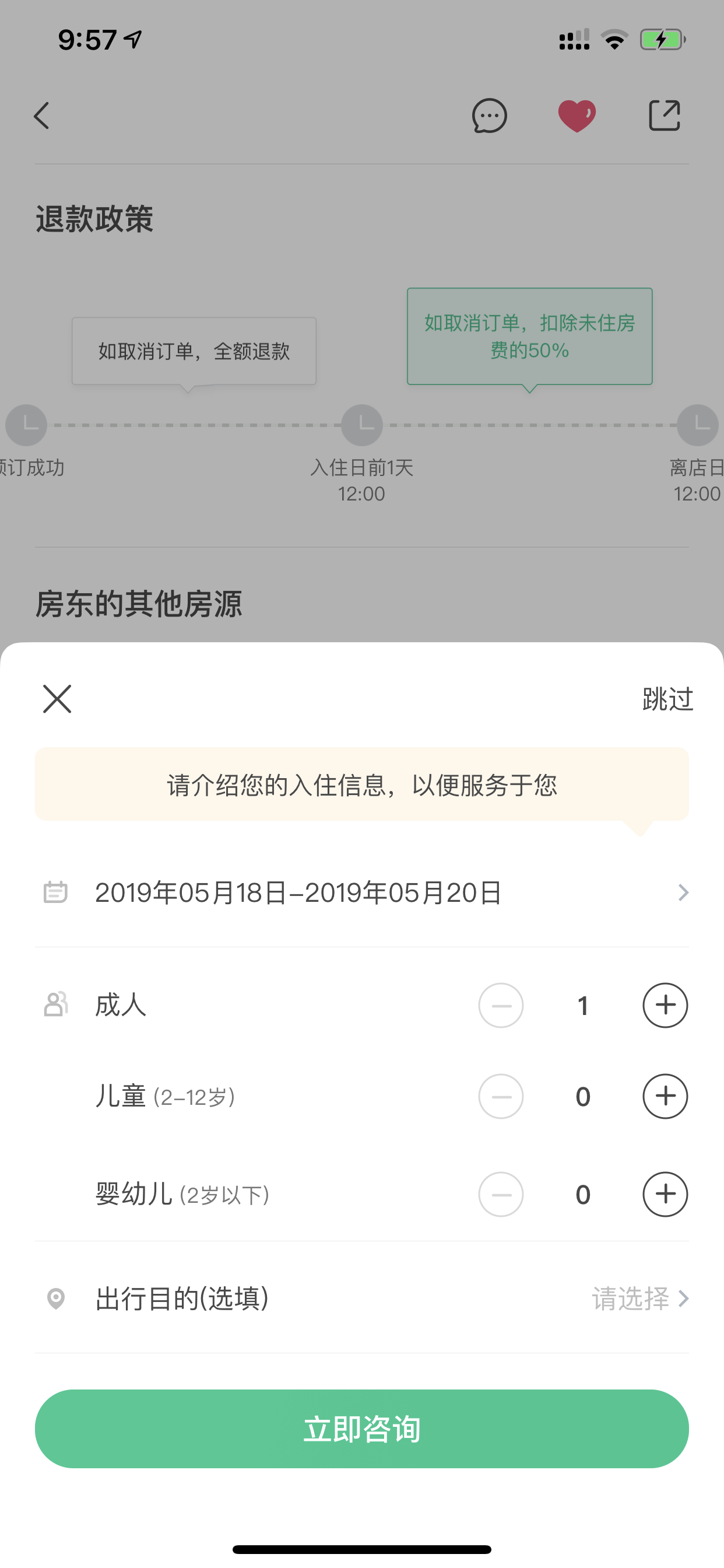Tap 跳过 to skip this step
The height and width of the screenshot is (1568, 724).
coord(667,699)
